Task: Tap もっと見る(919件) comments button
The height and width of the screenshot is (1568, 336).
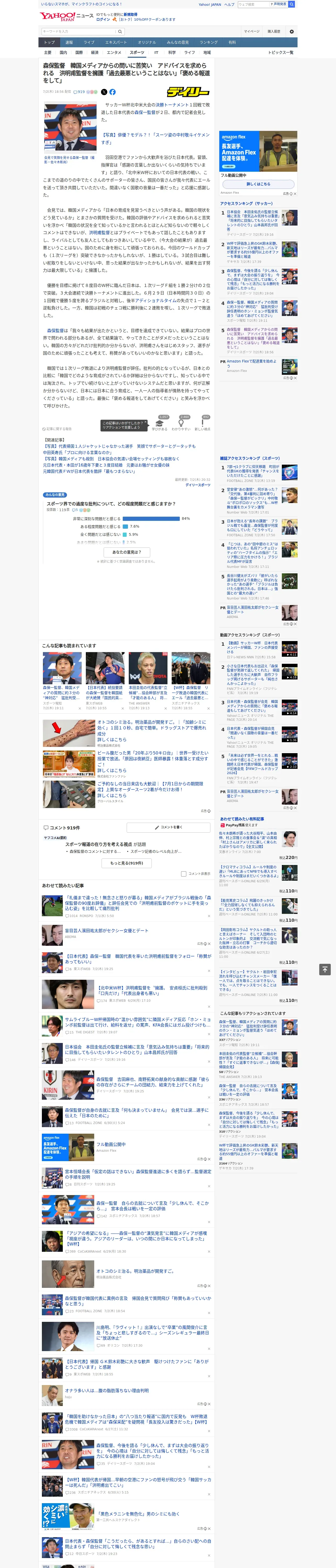Action: [127, 863]
